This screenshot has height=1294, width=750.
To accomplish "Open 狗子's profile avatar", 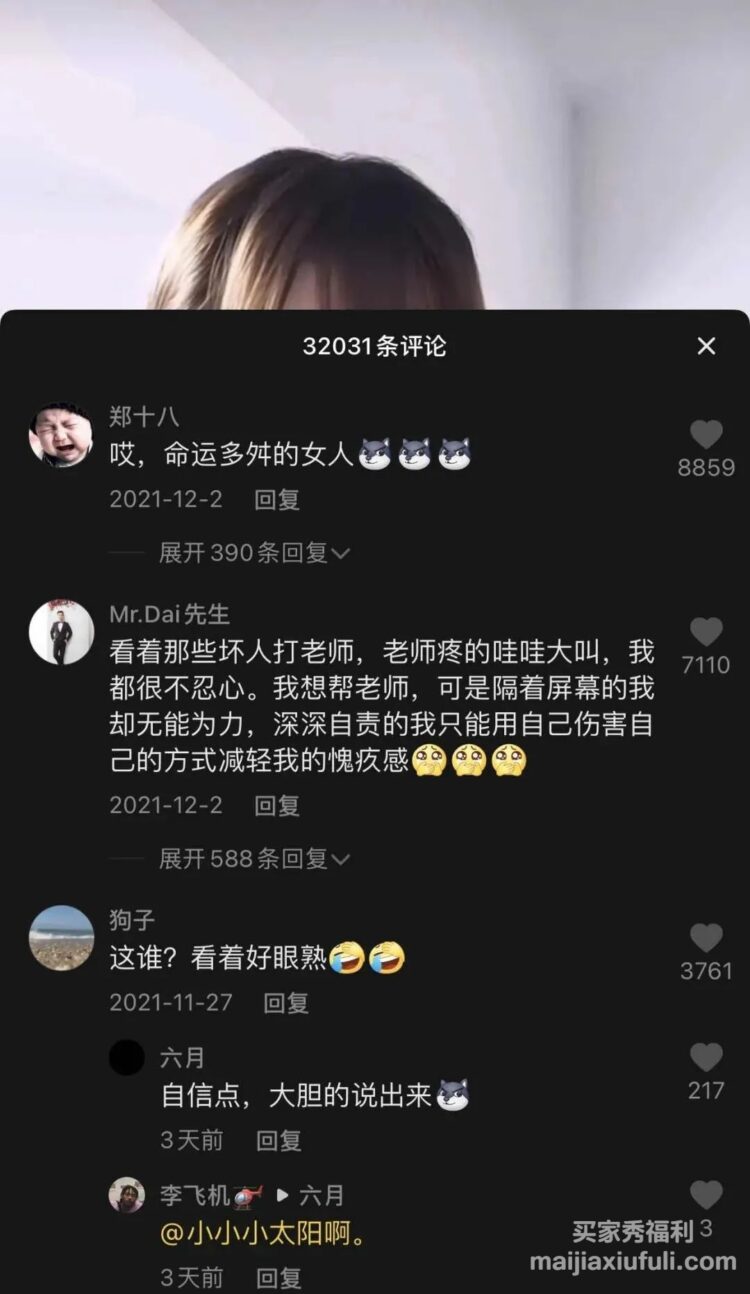I will point(61,938).
